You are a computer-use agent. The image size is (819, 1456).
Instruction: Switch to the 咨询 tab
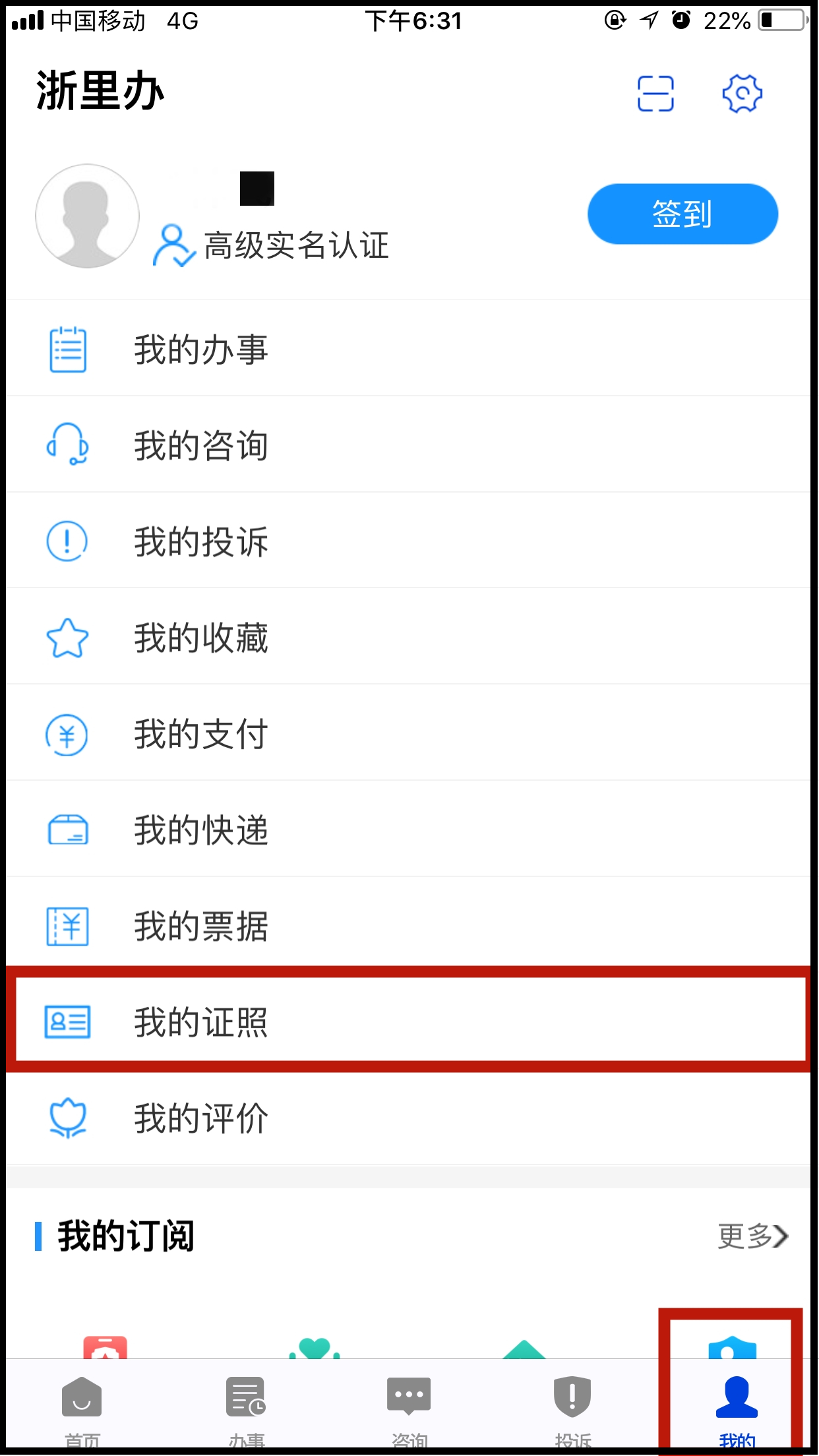[409, 1410]
